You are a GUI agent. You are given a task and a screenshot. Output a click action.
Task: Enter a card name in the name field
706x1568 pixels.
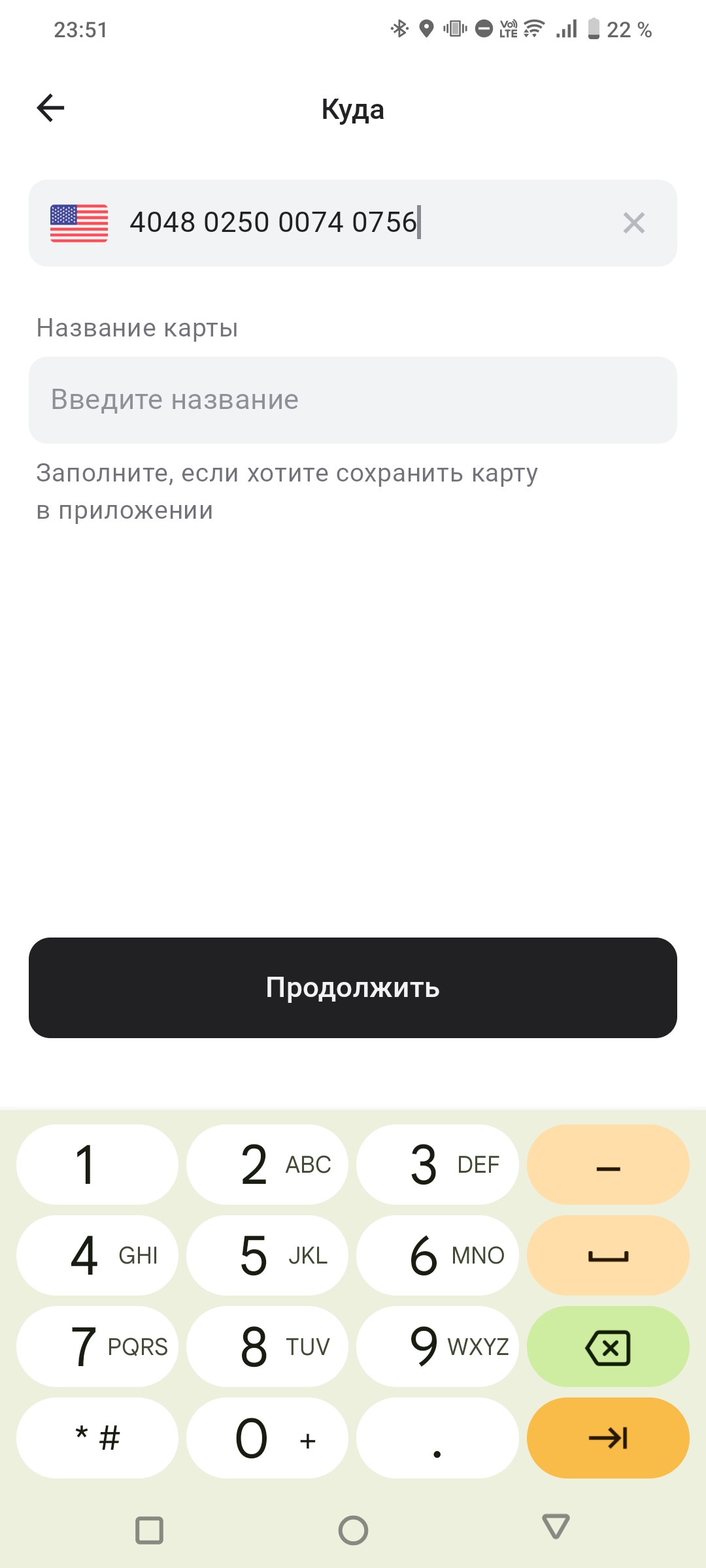pyautogui.click(x=352, y=400)
